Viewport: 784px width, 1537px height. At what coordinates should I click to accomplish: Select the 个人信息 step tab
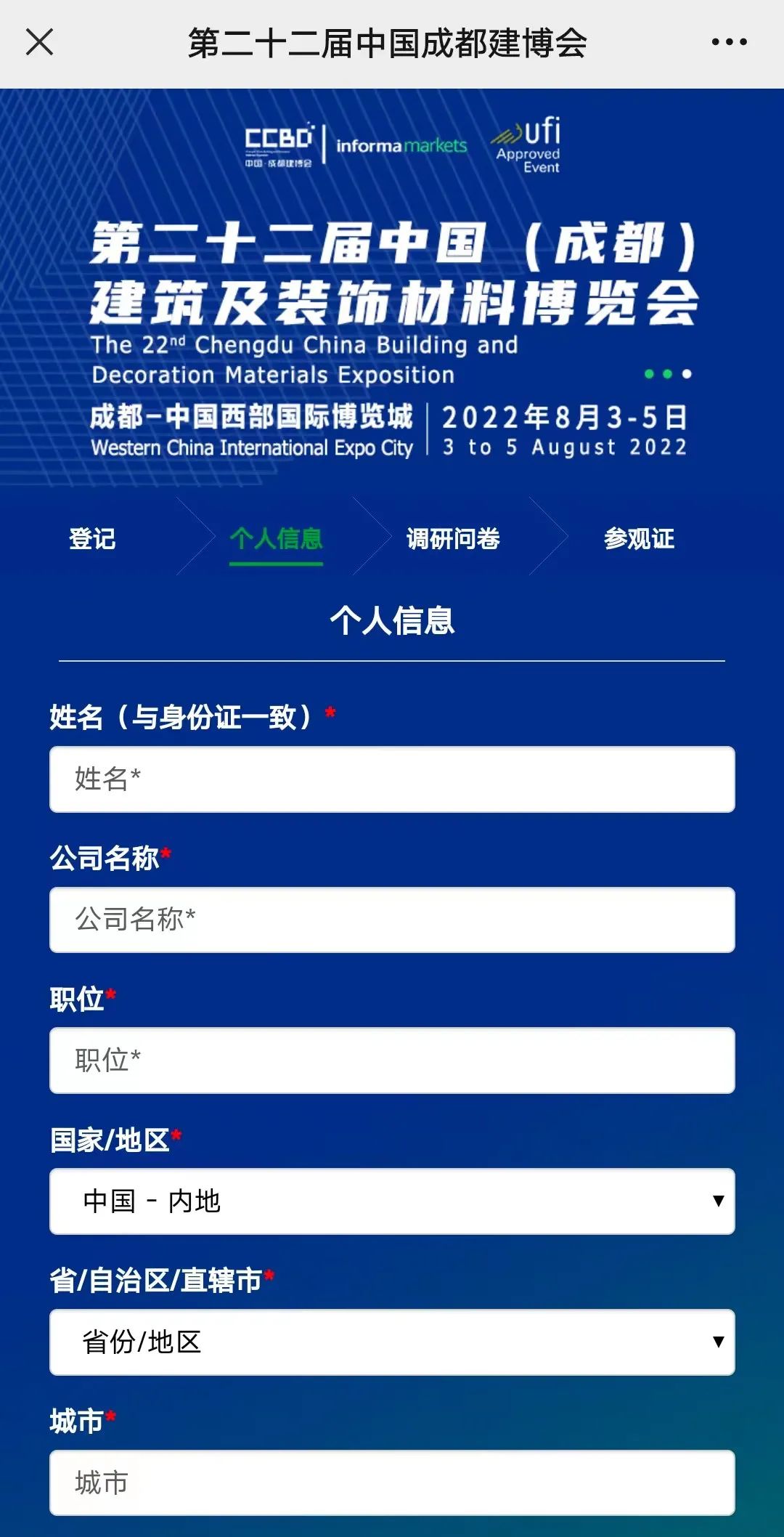pos(276,539)
